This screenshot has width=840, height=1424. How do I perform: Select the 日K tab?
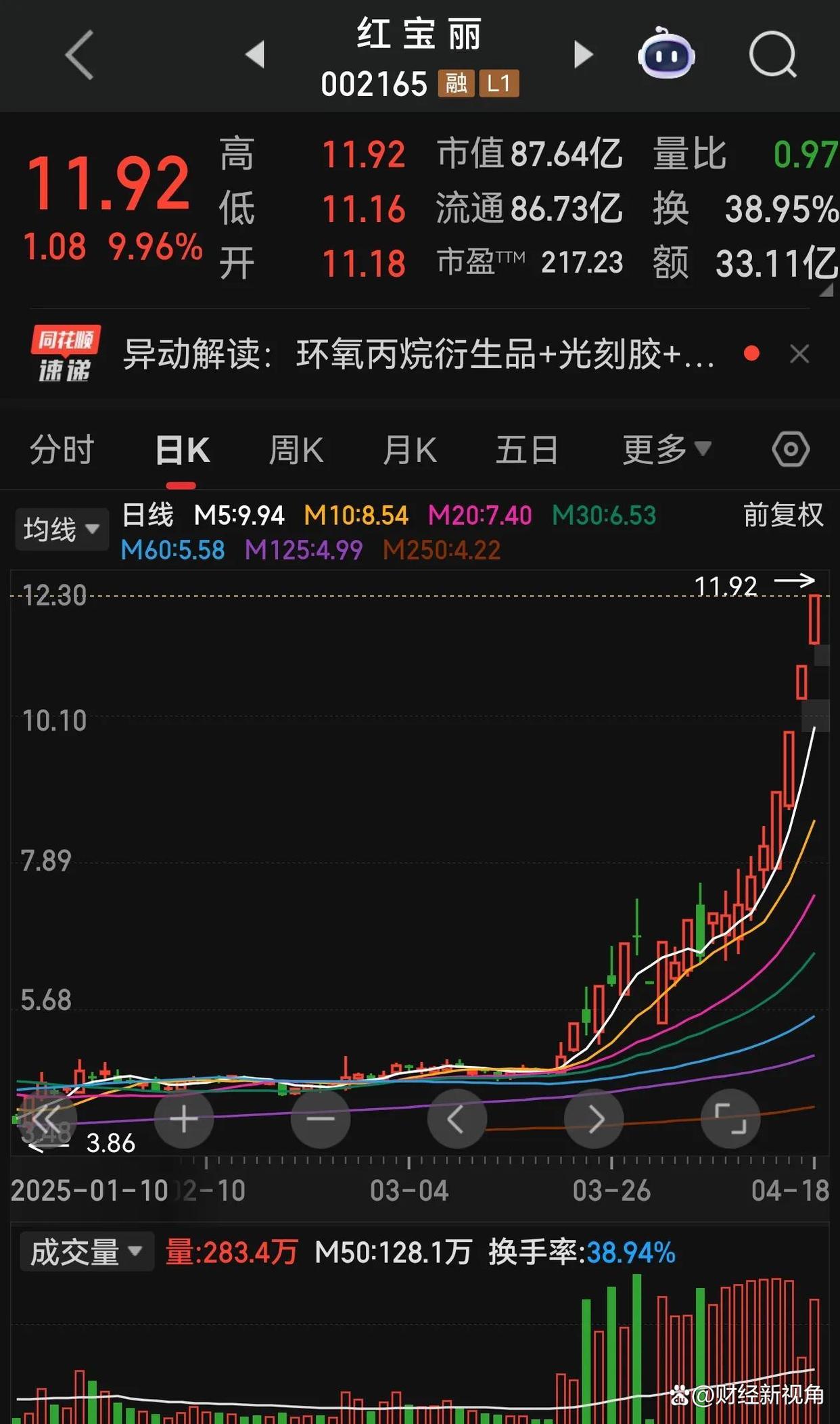182,450
